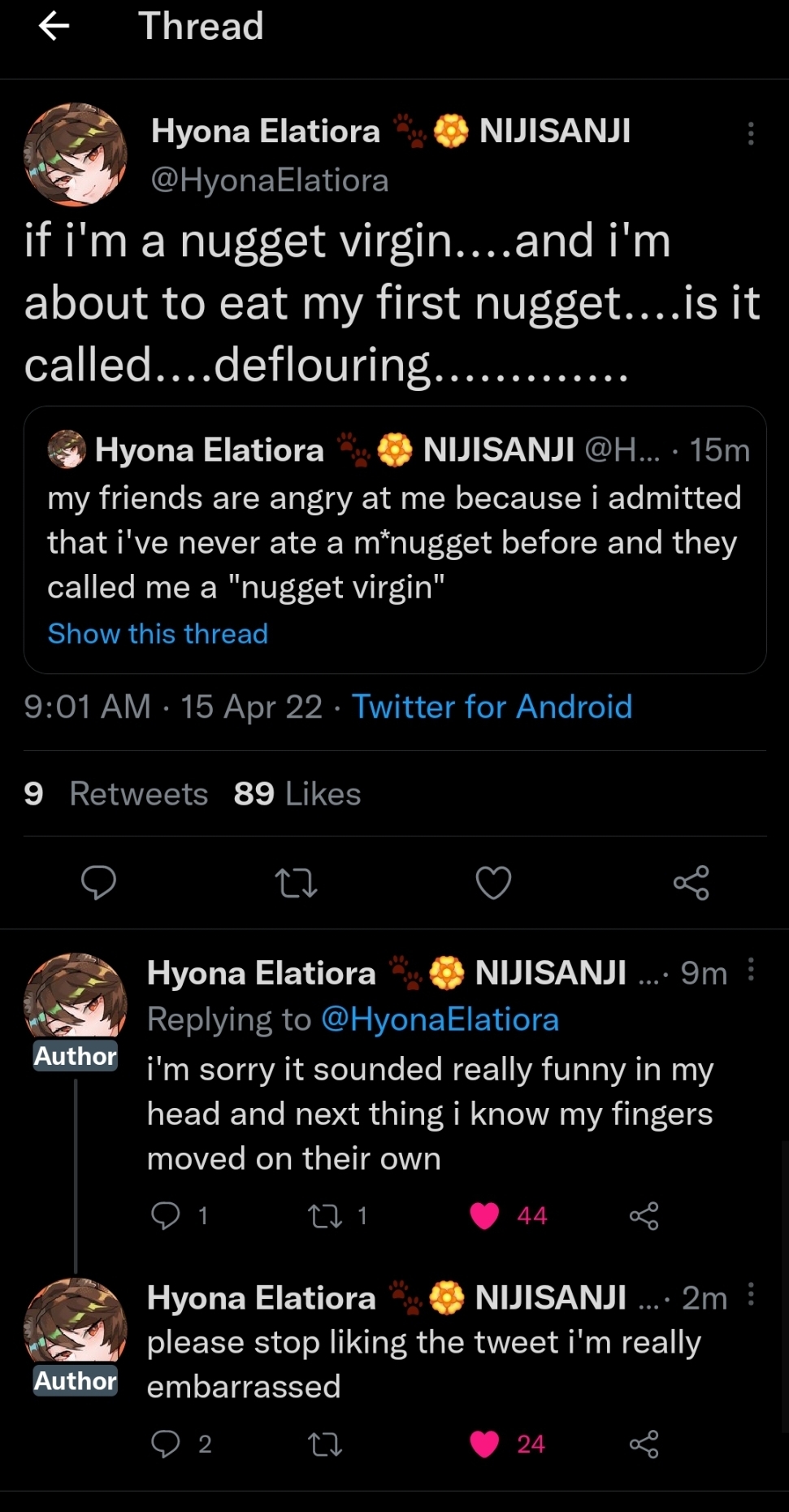Viewport: 789px width, 1512px height.
Task: Reply to the main nugget tweet
Action: [98, 883]
